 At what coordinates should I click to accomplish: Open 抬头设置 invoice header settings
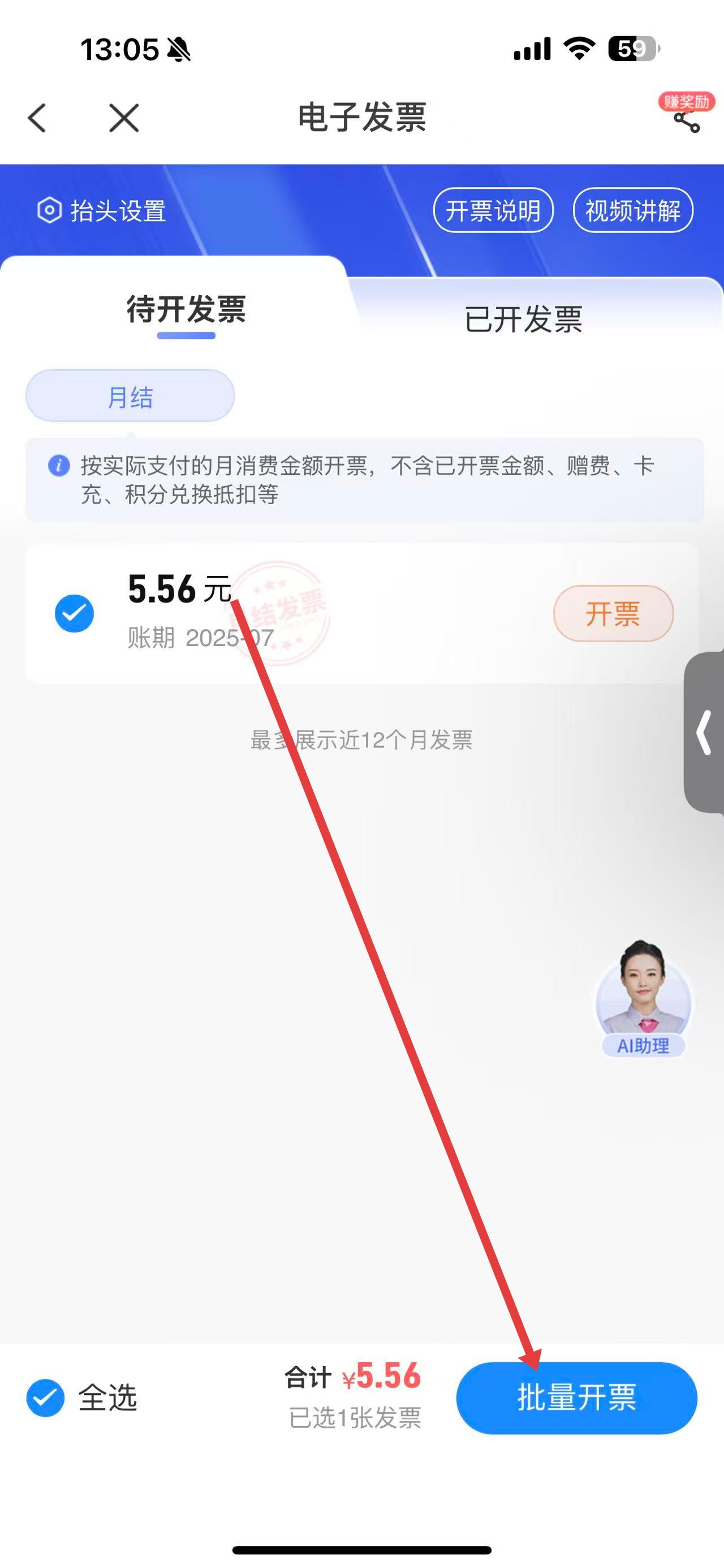click(x=102, y=211)
